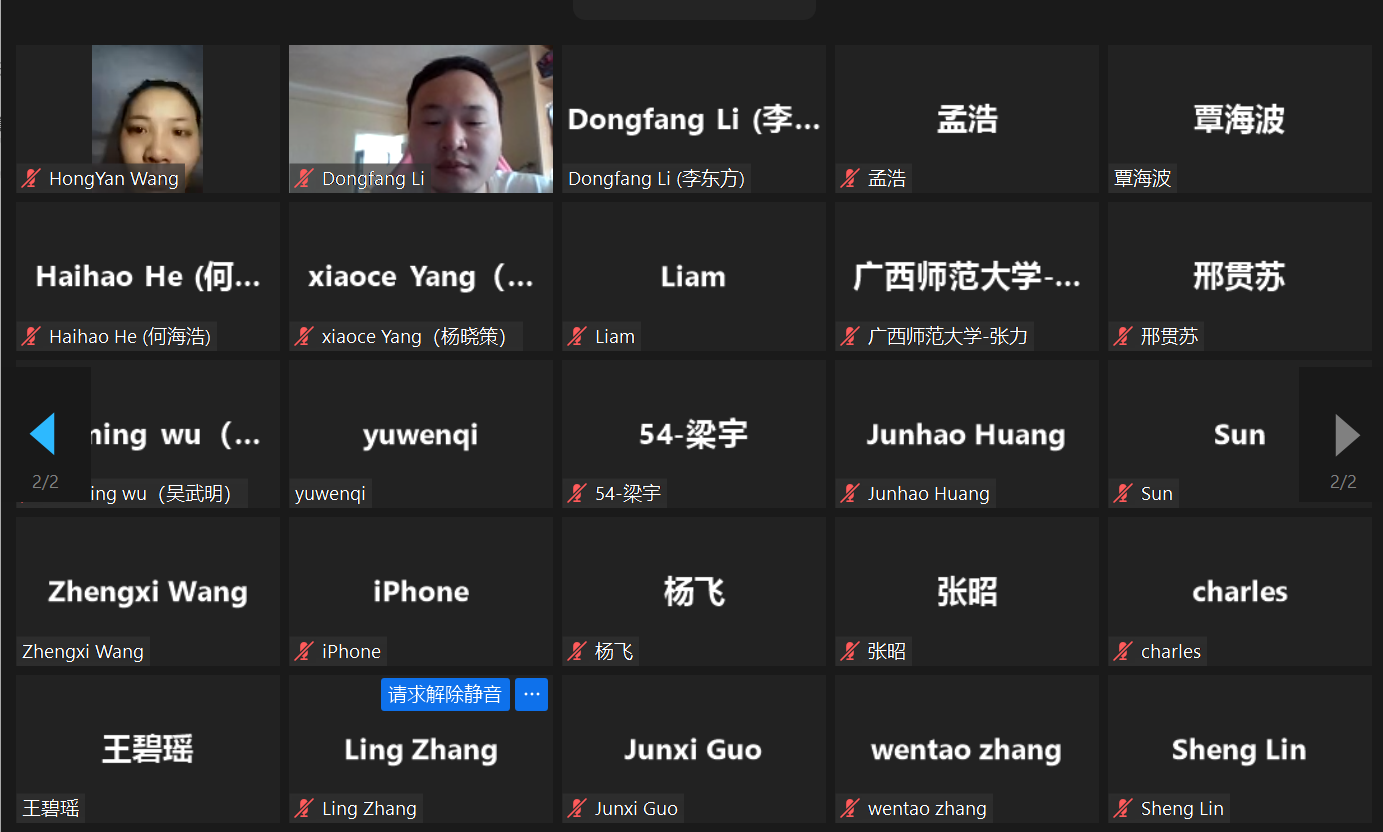Request Ling Zhang to unmute with 请求解除静音
The width and height of the screenshot is (1383, 832).
tap(445, 694)
